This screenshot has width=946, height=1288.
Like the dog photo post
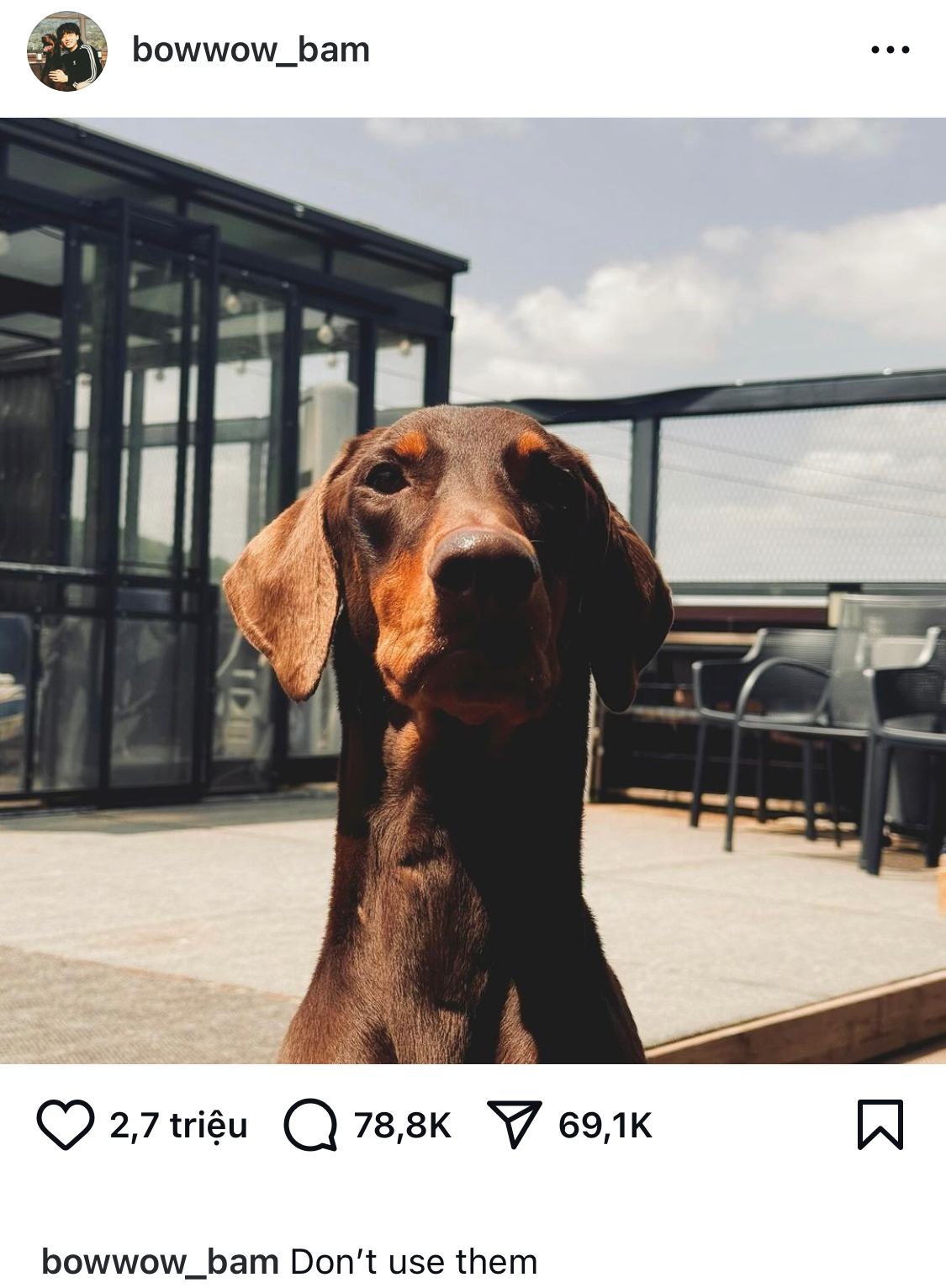pyautogui.click(x=65, y=1125)
